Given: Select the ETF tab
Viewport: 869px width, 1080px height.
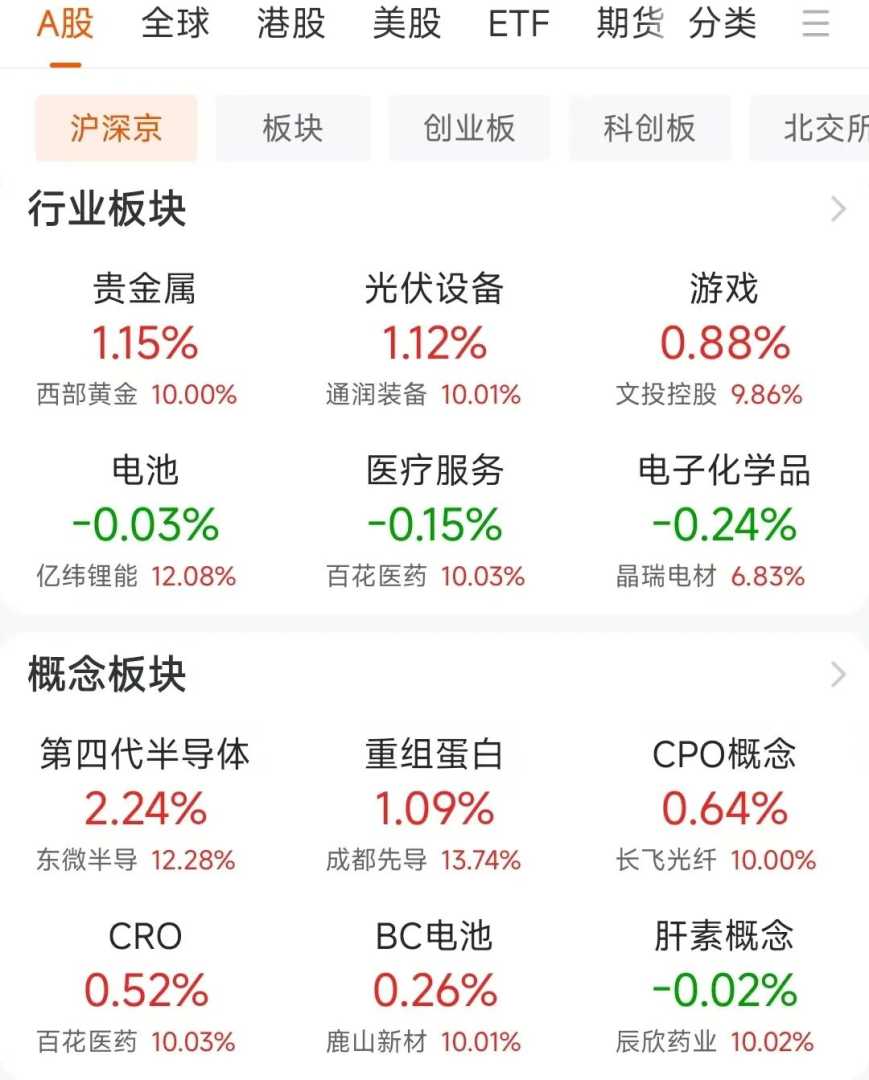Looking at the screenshot, I should (x=518, y=24).
